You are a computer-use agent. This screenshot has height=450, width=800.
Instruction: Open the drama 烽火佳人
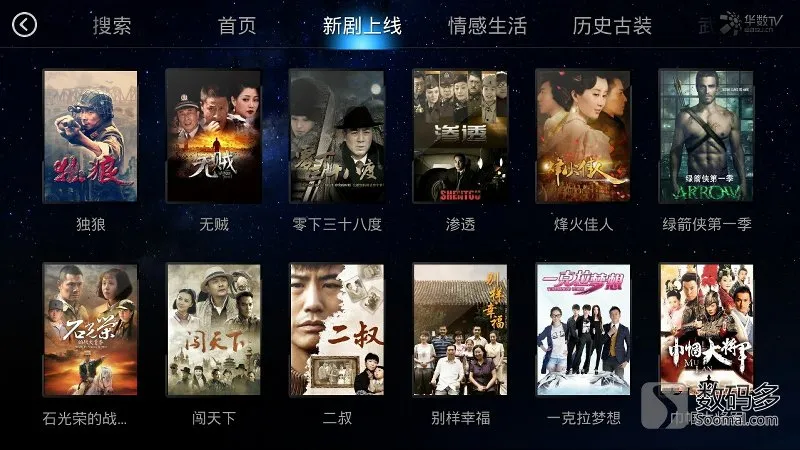583,136
